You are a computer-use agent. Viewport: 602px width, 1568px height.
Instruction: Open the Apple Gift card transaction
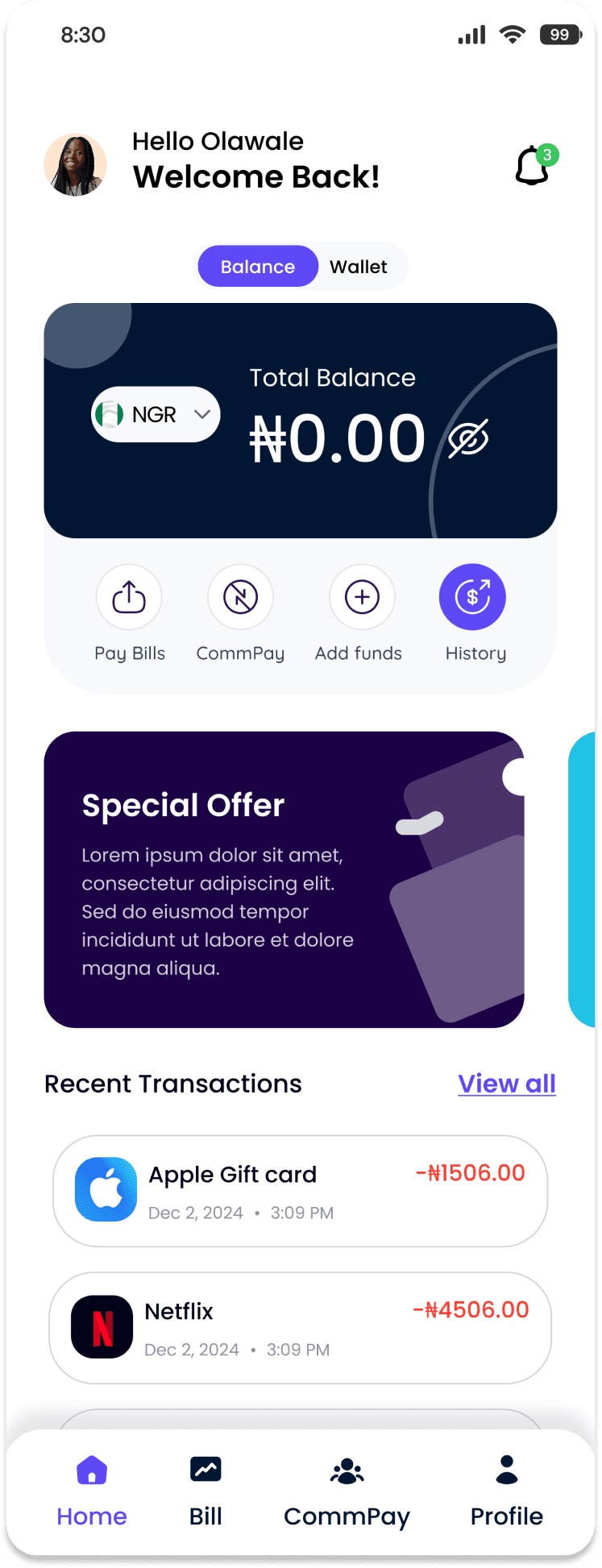[300, 1191]
